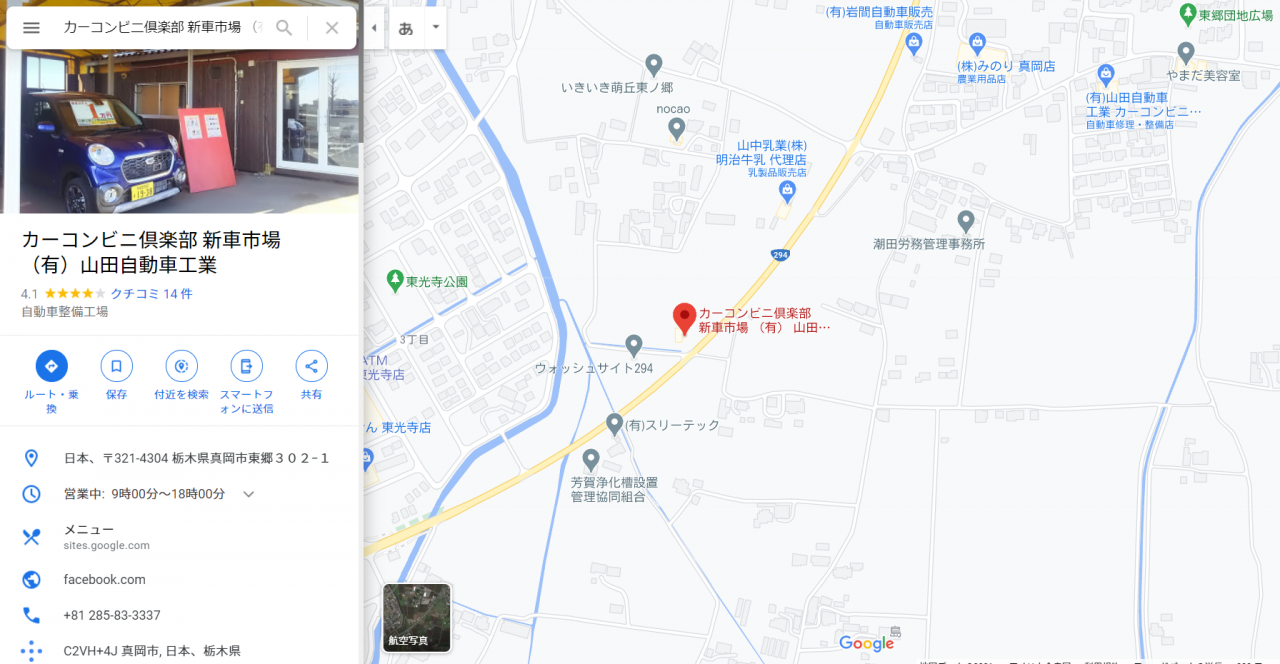Search nearby with 付近を検索

[x=181, y=366]
